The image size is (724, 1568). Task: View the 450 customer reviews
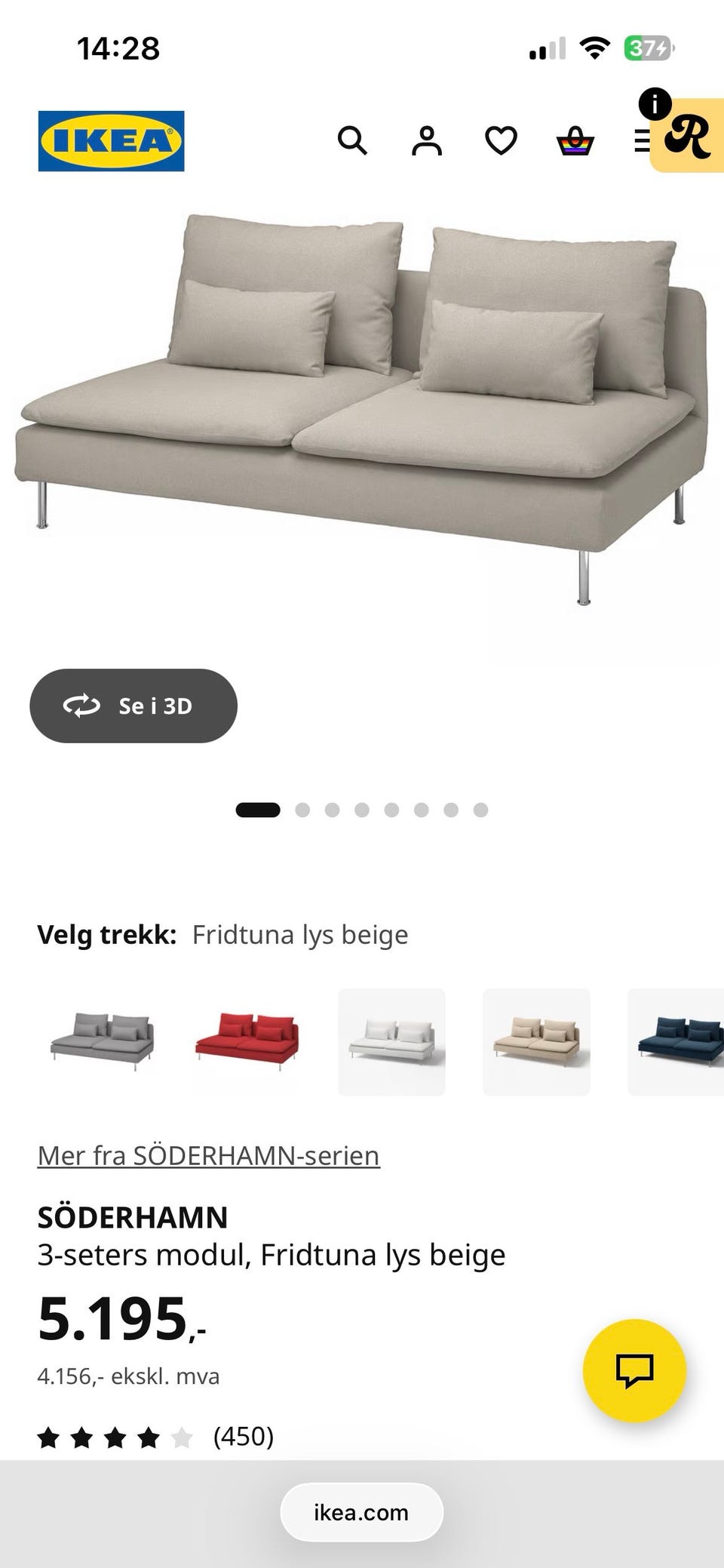point(155,1437)
